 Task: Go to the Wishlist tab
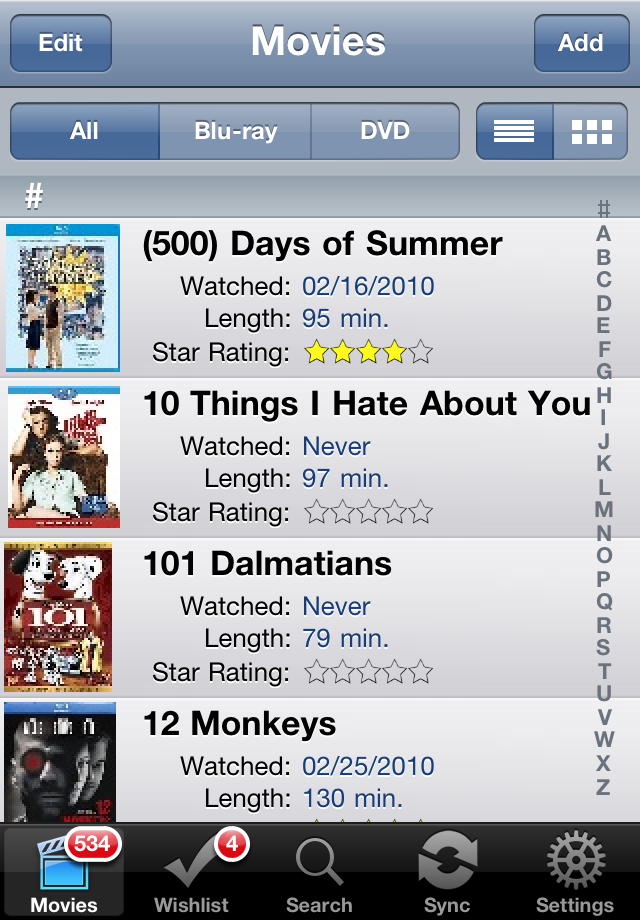click(x=192, y=872)
